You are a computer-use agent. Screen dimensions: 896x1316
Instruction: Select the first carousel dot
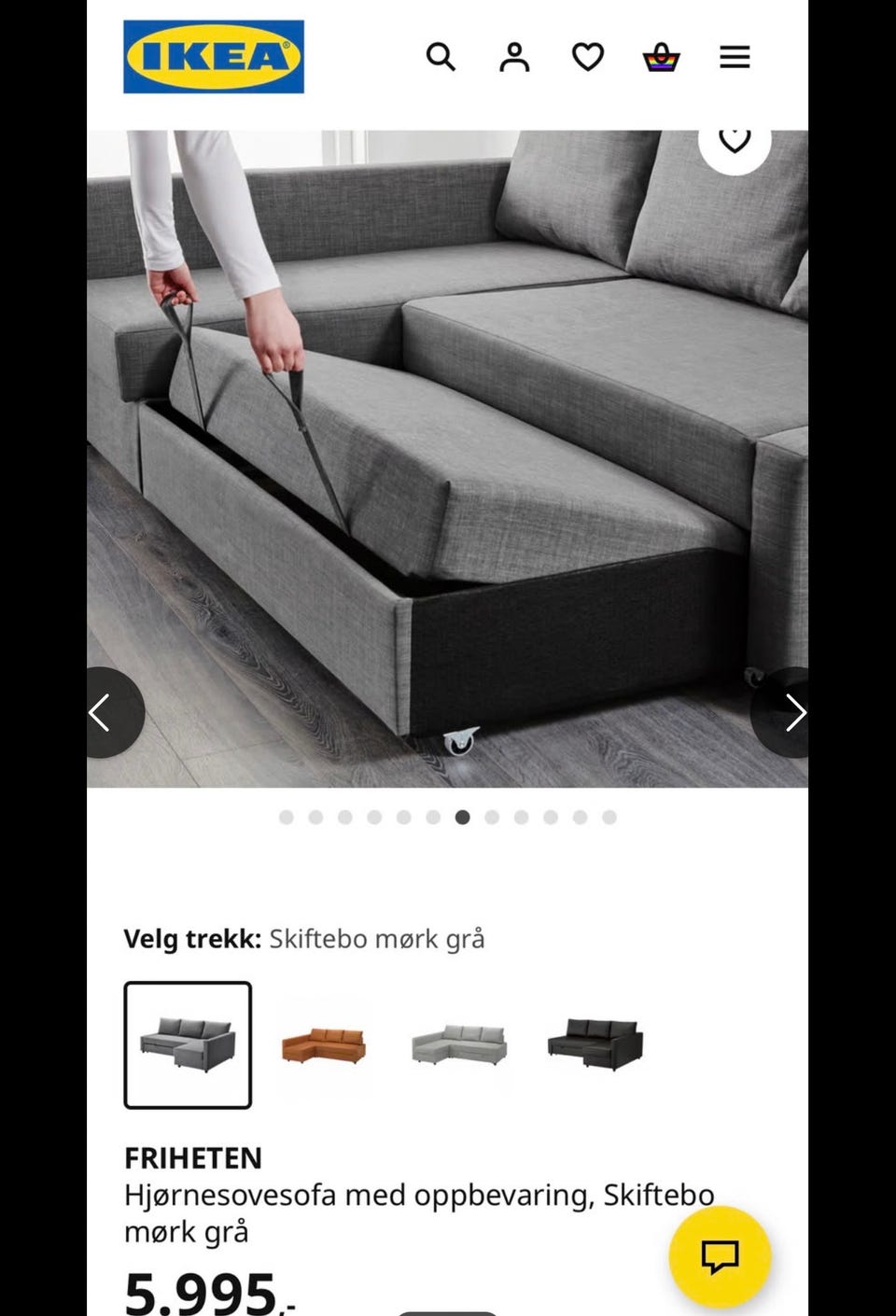287,817
